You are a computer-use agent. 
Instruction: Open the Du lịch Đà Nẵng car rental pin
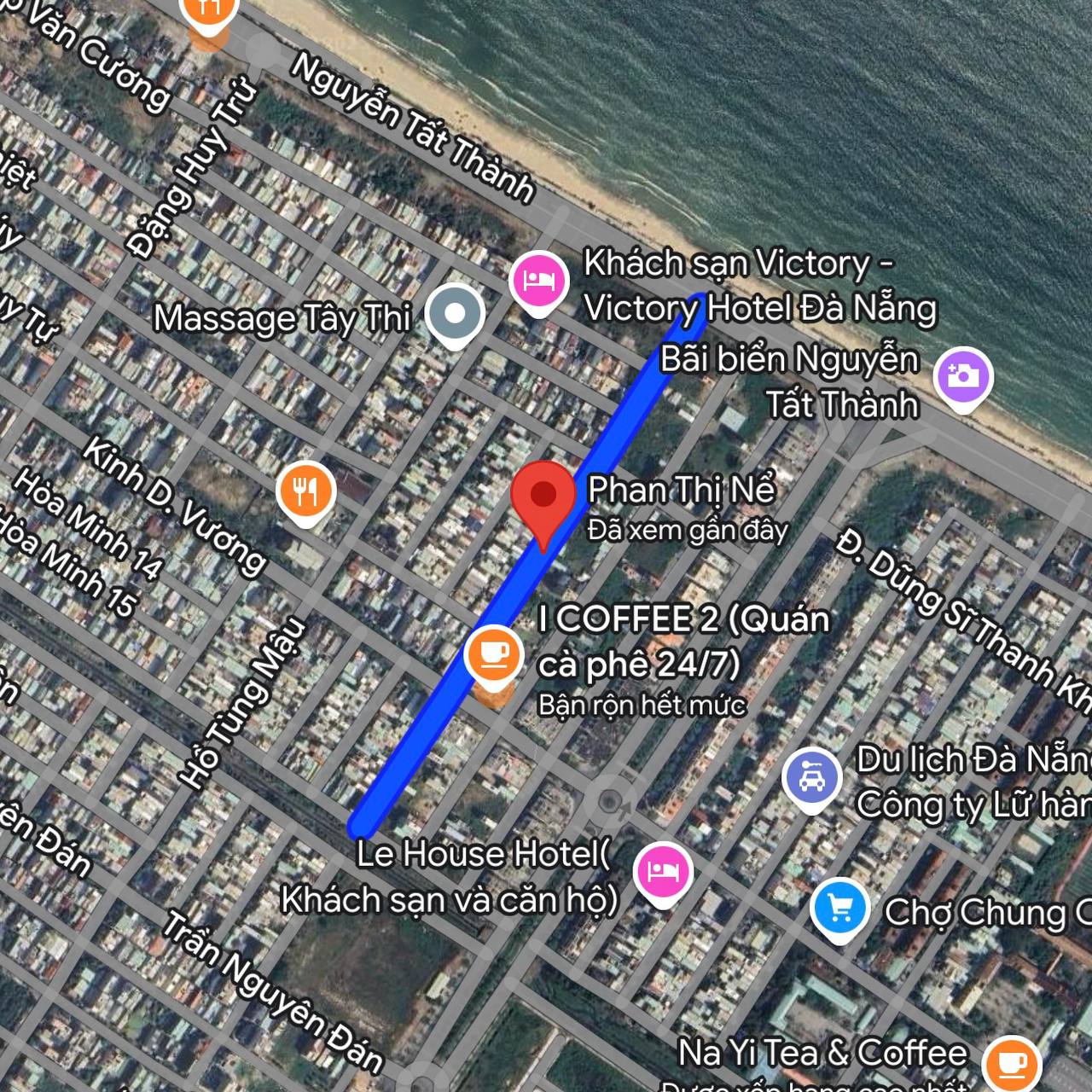point(811,777)
